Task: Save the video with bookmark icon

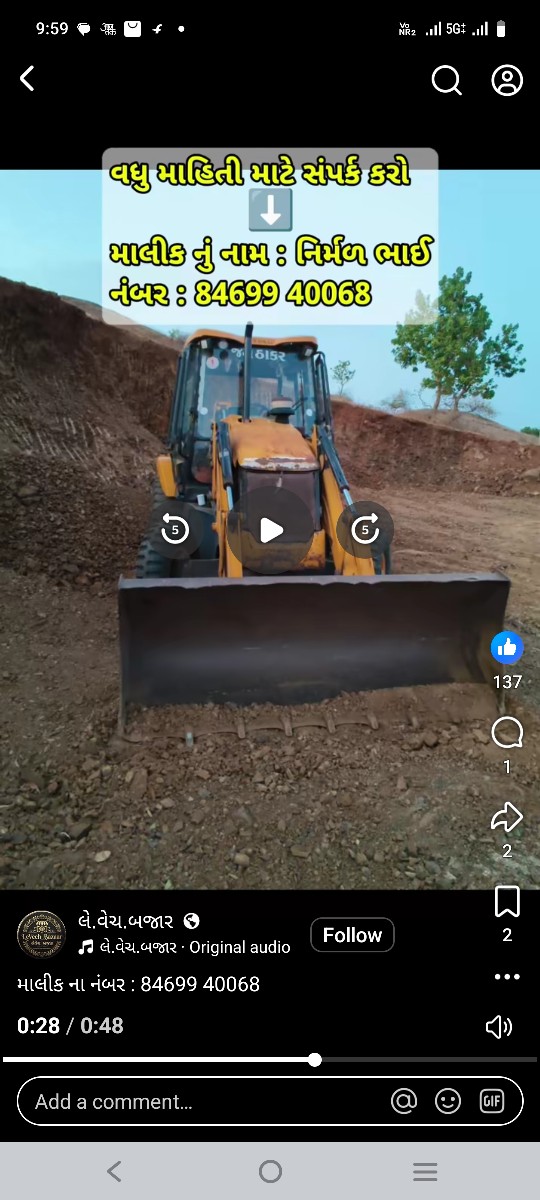Action: 507,902
